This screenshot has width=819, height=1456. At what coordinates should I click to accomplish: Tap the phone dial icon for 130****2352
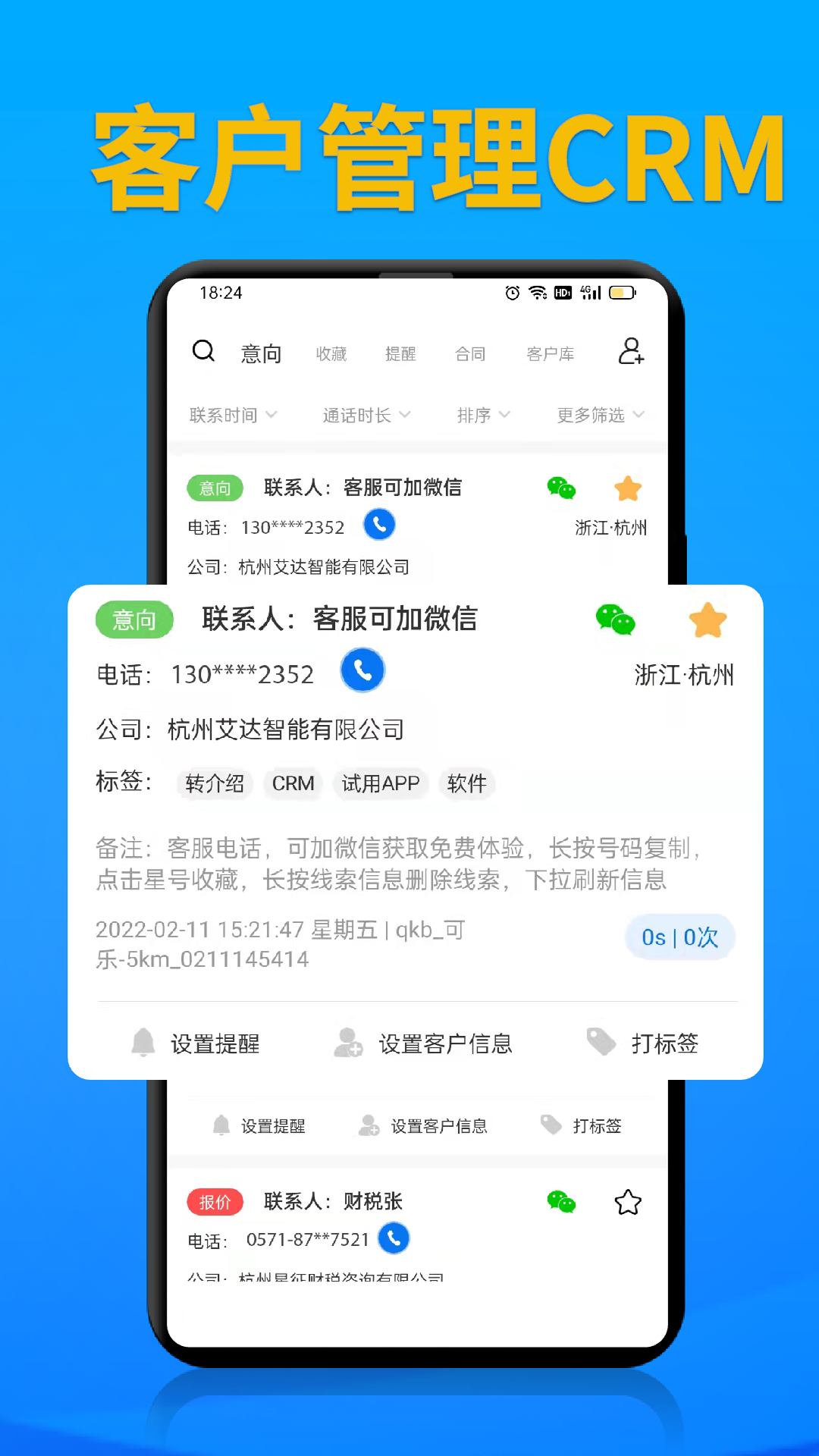(x=362, y=670)
